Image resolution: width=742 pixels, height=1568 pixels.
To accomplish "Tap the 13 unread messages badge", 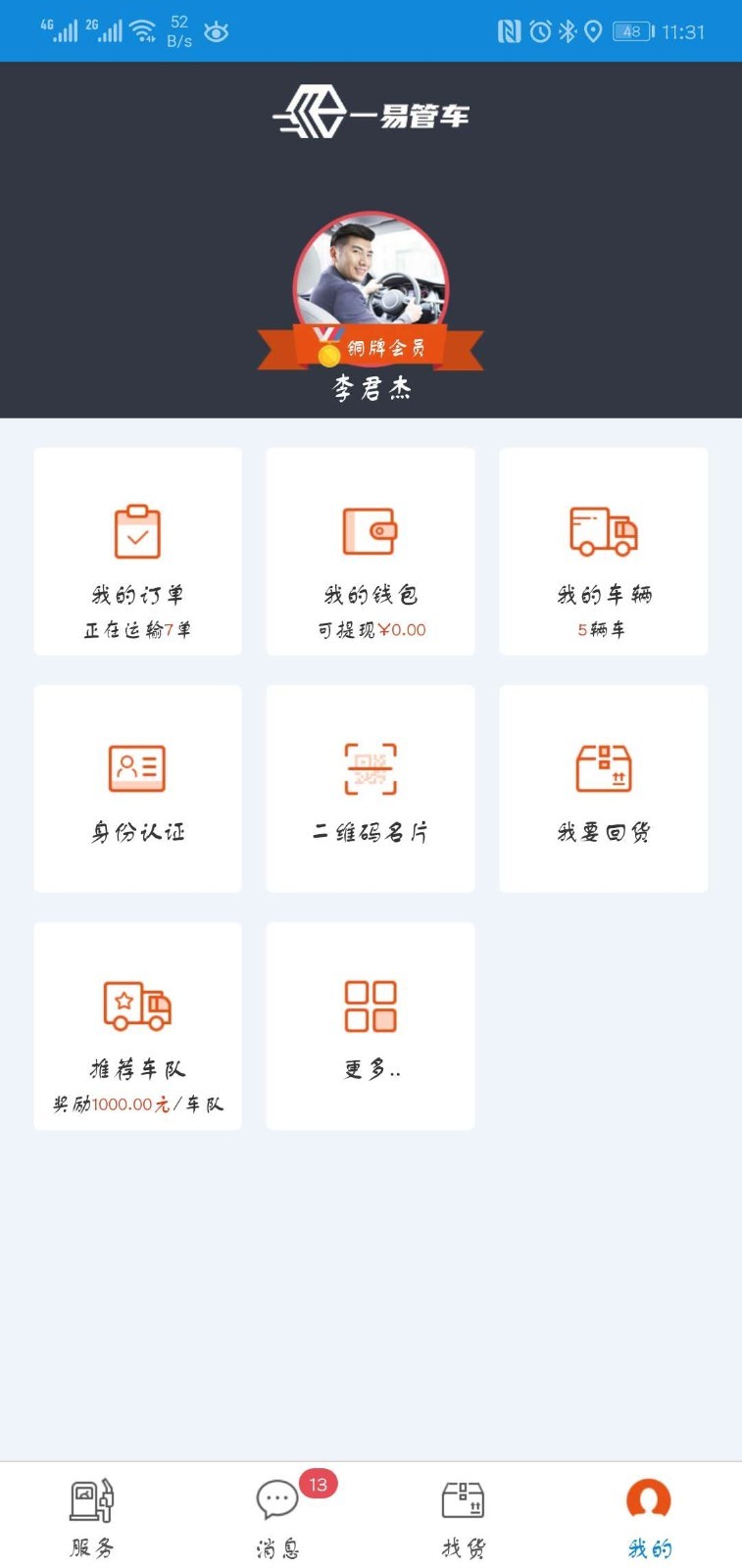I will [317, 1484].
